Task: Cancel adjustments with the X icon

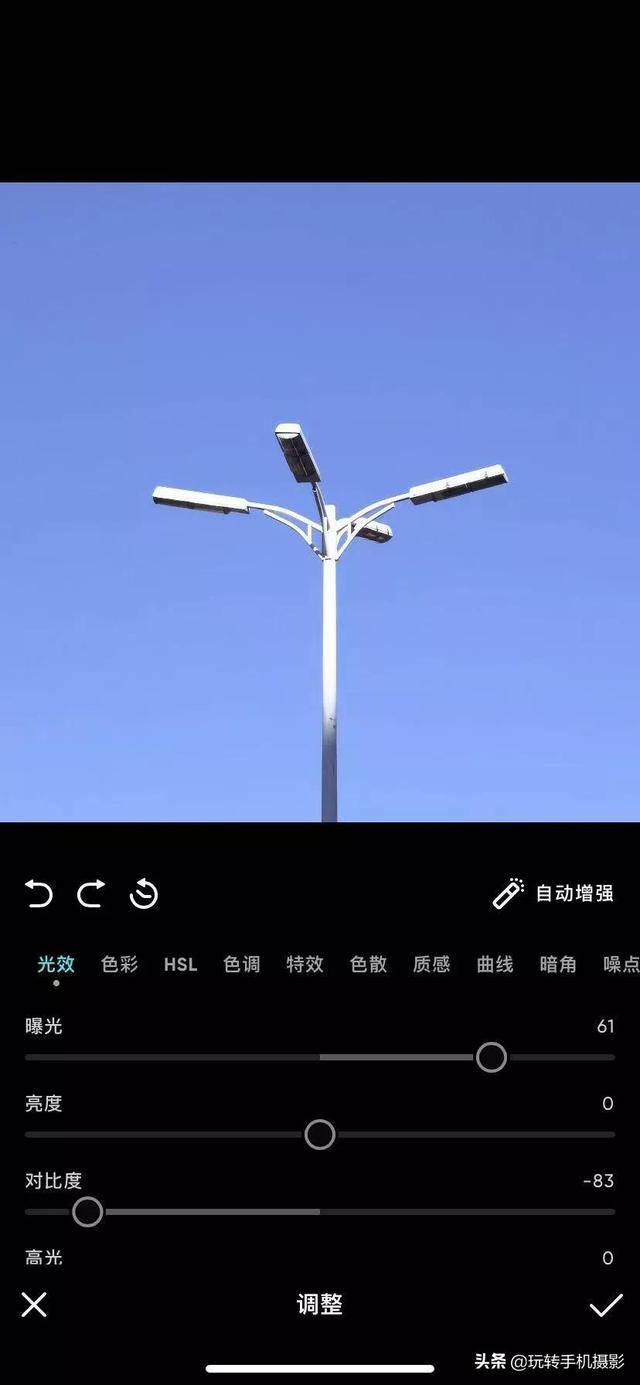Action: [x=34, y=1304]
